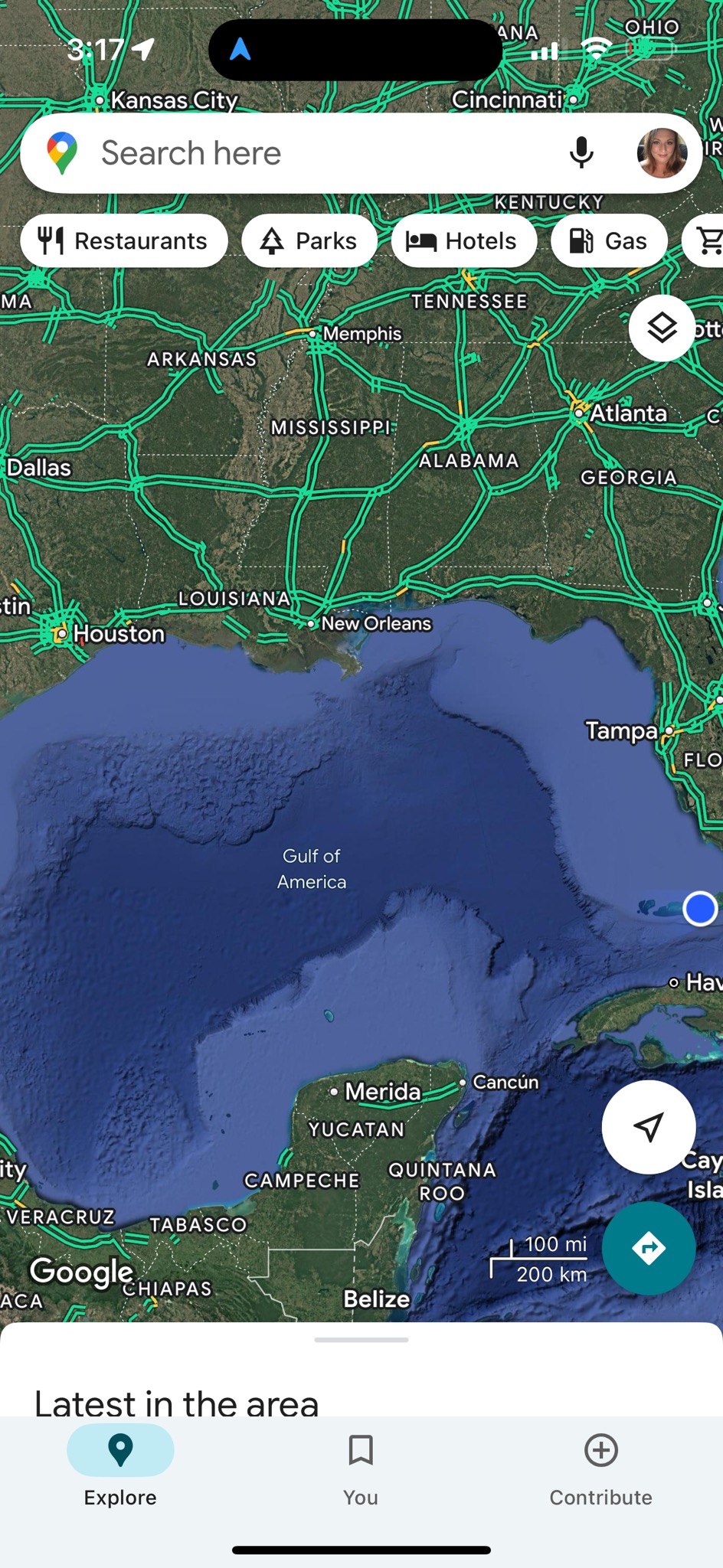Open the map layers button
Viewport: 723px width, 1568px height.
click(x=662, y=328)
